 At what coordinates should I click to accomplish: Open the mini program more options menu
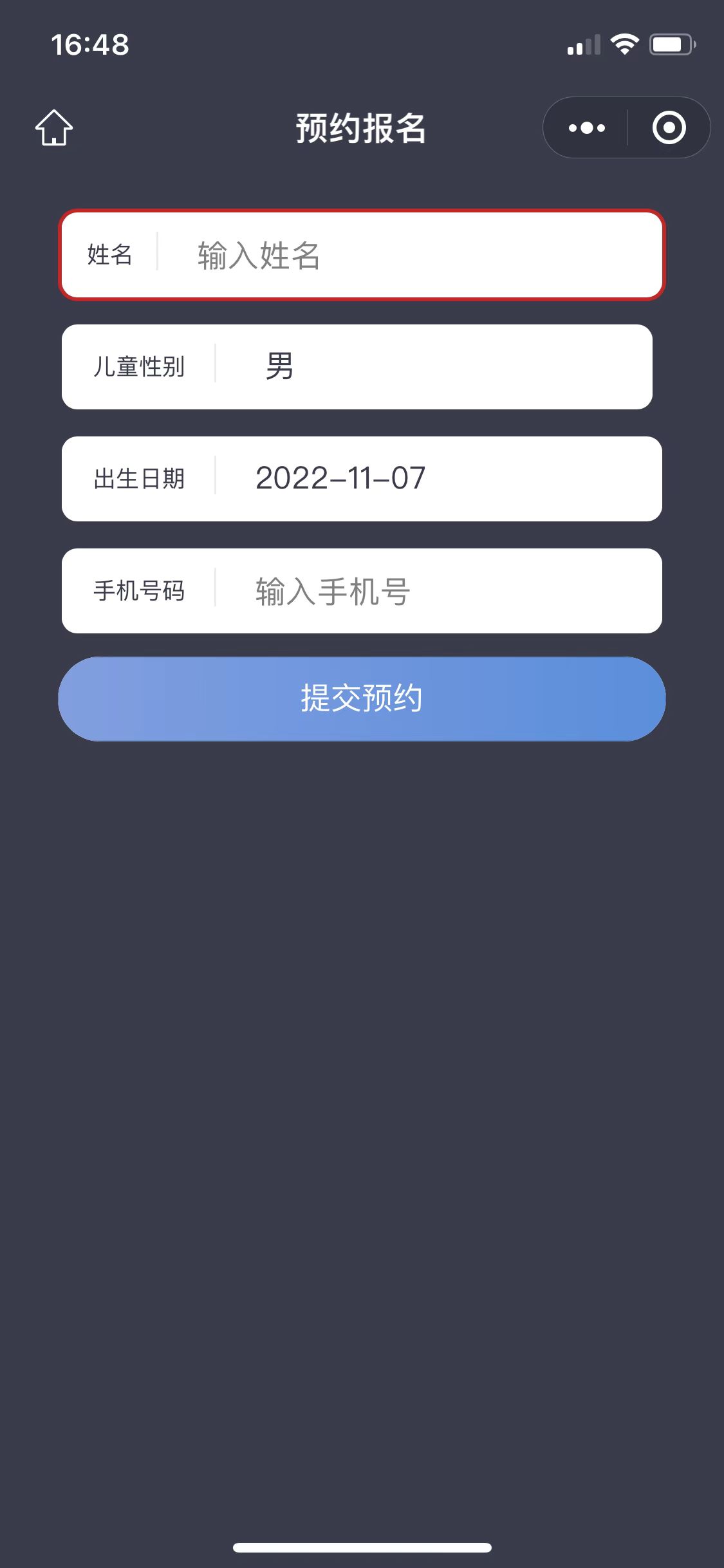[x=586, y=127]
